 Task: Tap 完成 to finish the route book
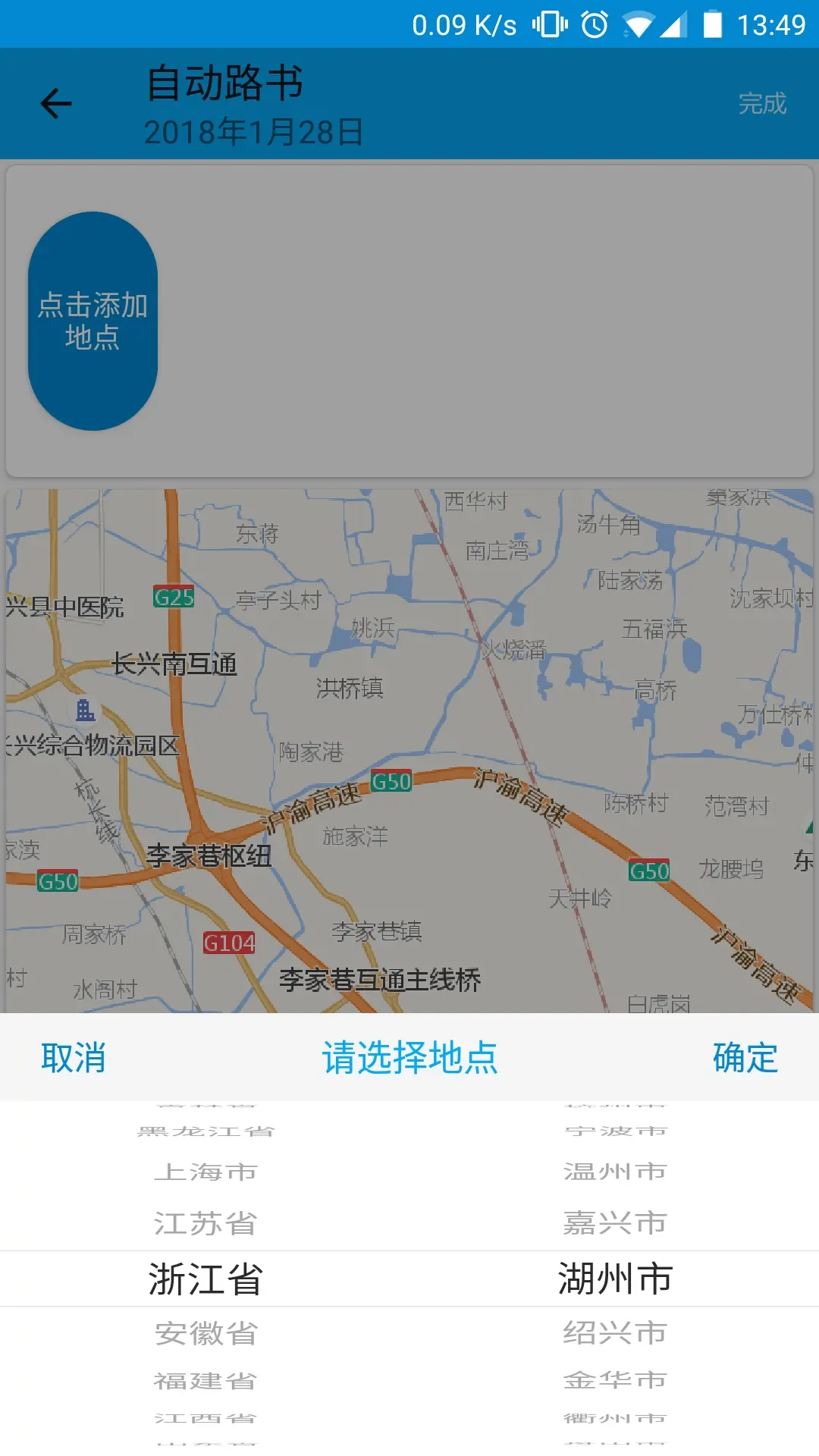point(762,104)
